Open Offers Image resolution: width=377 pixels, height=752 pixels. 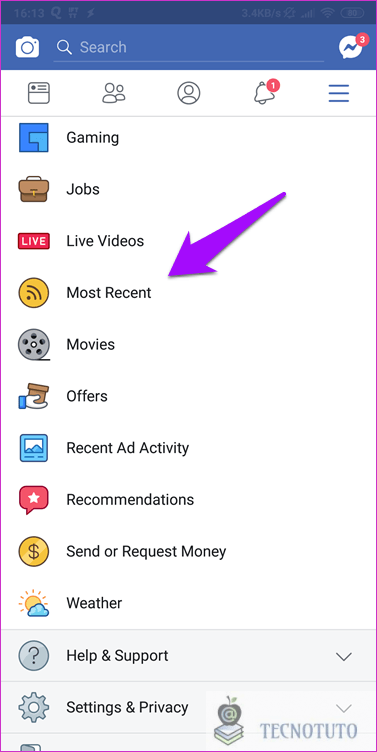pos(188,396)
